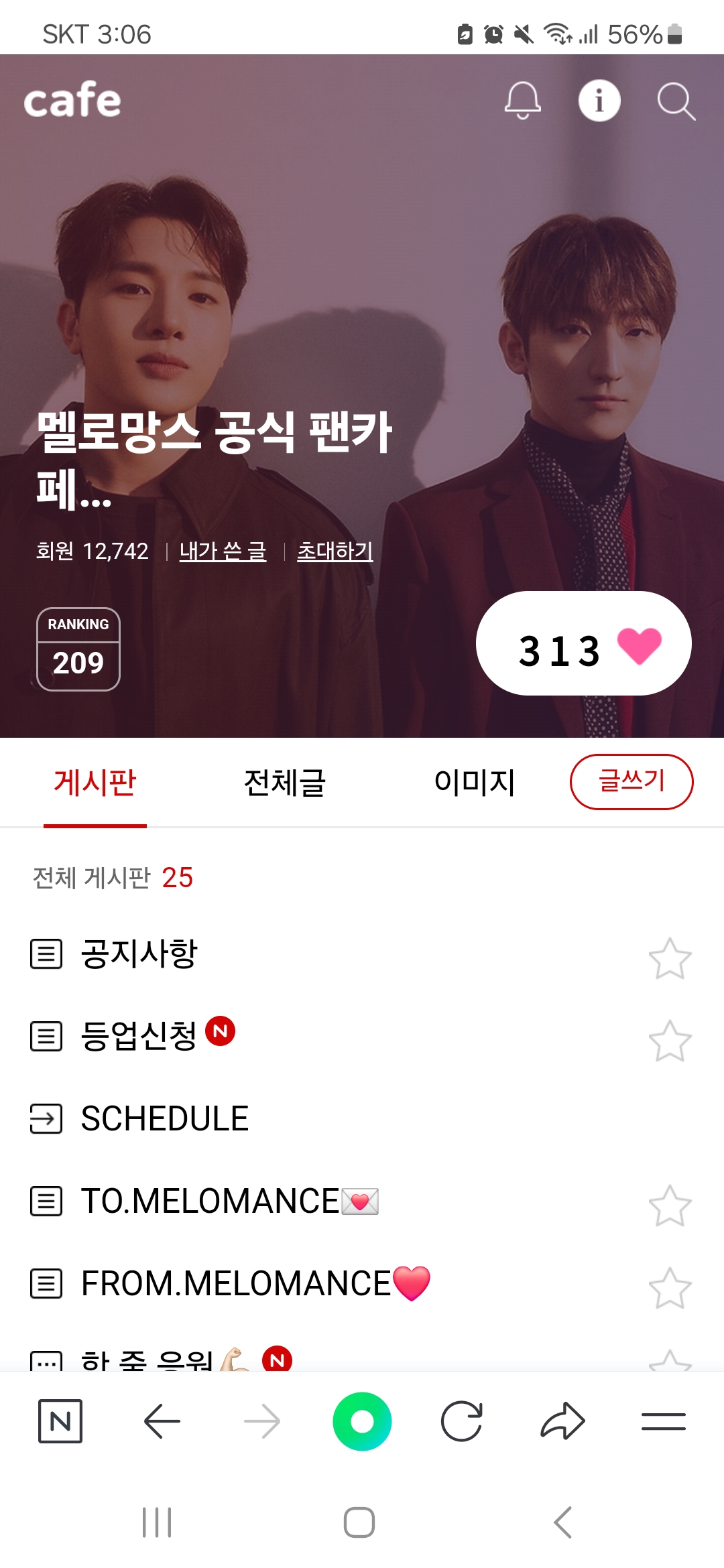Screen dimensions: 724x1568
Task: Switch to the 전체글 tab
Action: (284, 782)
